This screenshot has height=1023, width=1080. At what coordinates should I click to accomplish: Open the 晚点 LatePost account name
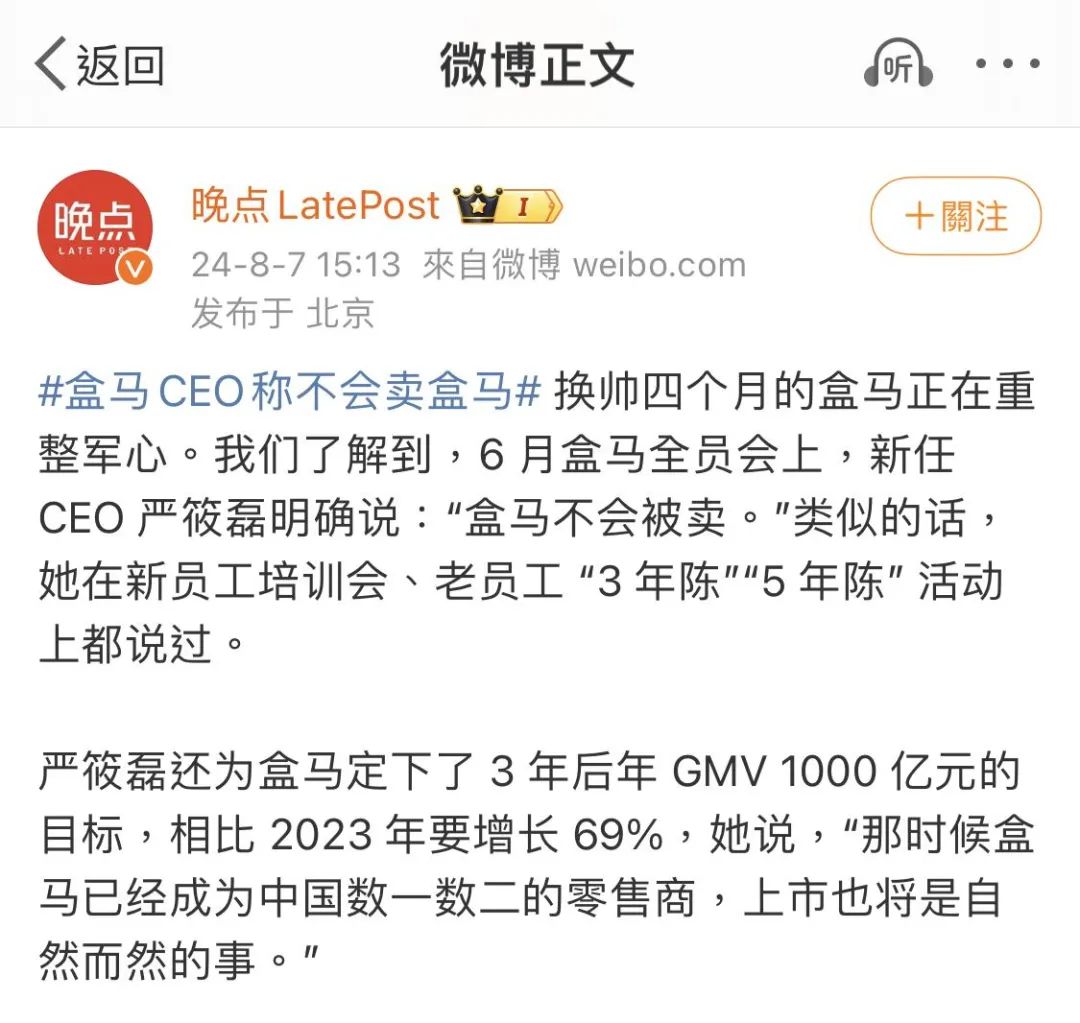[x=315, y=205]
